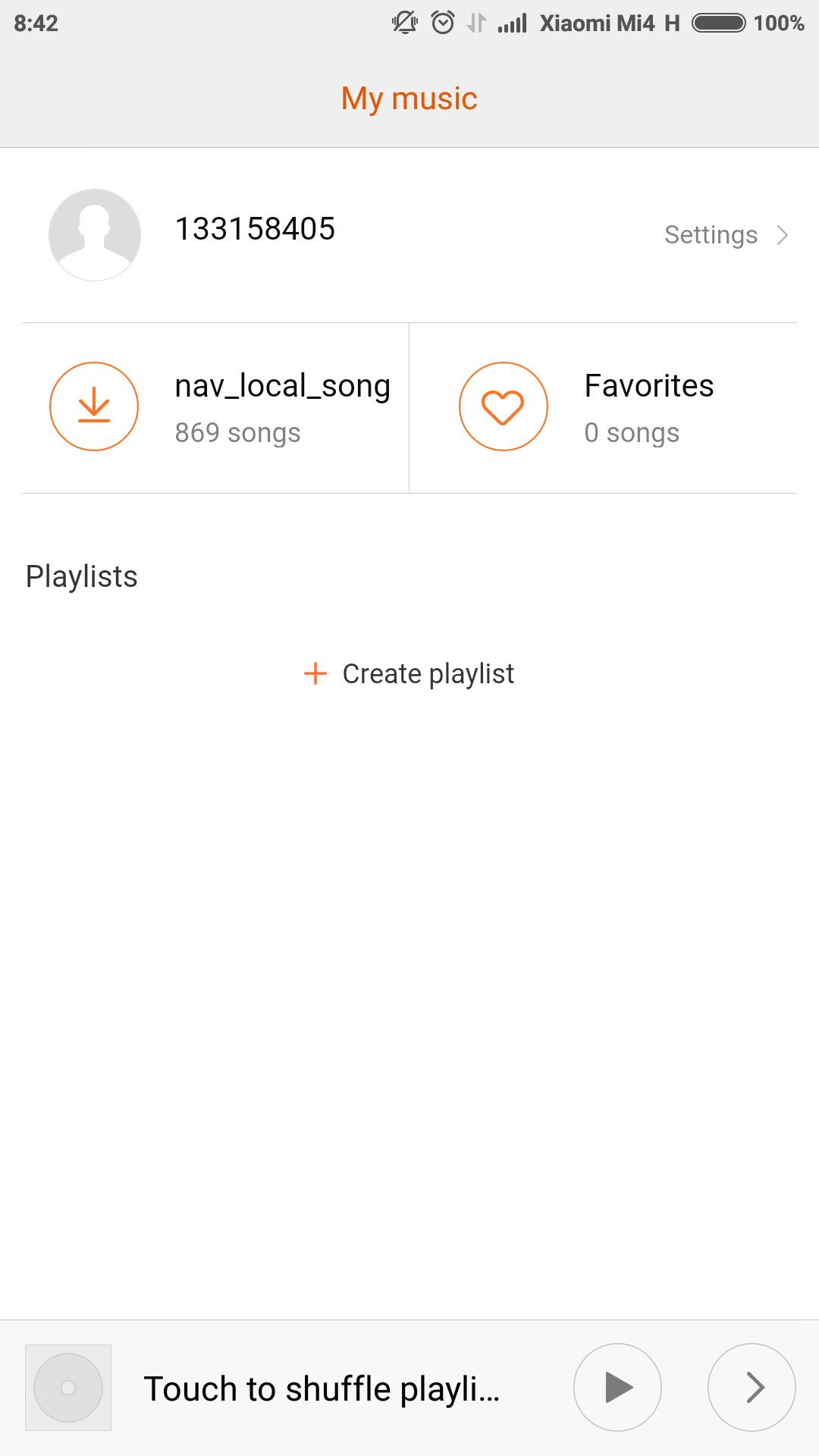819x1456 pixels.
Task: Skip to the next track
Action: click(752, 1388)
